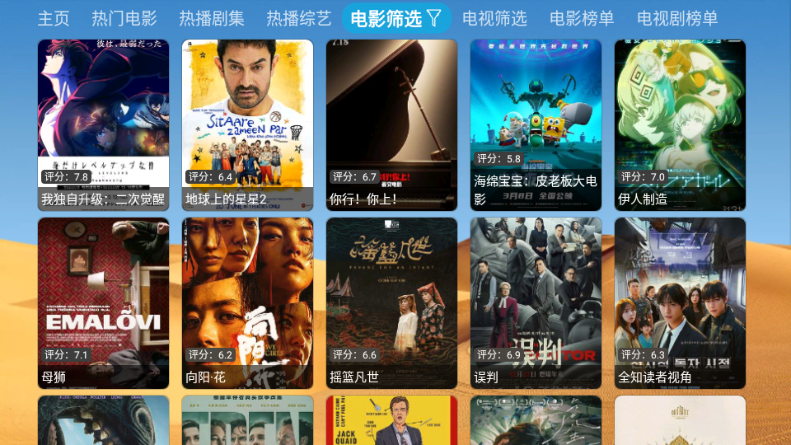
Task: Switch to the 主页 tab
Action: click(54, 18)
